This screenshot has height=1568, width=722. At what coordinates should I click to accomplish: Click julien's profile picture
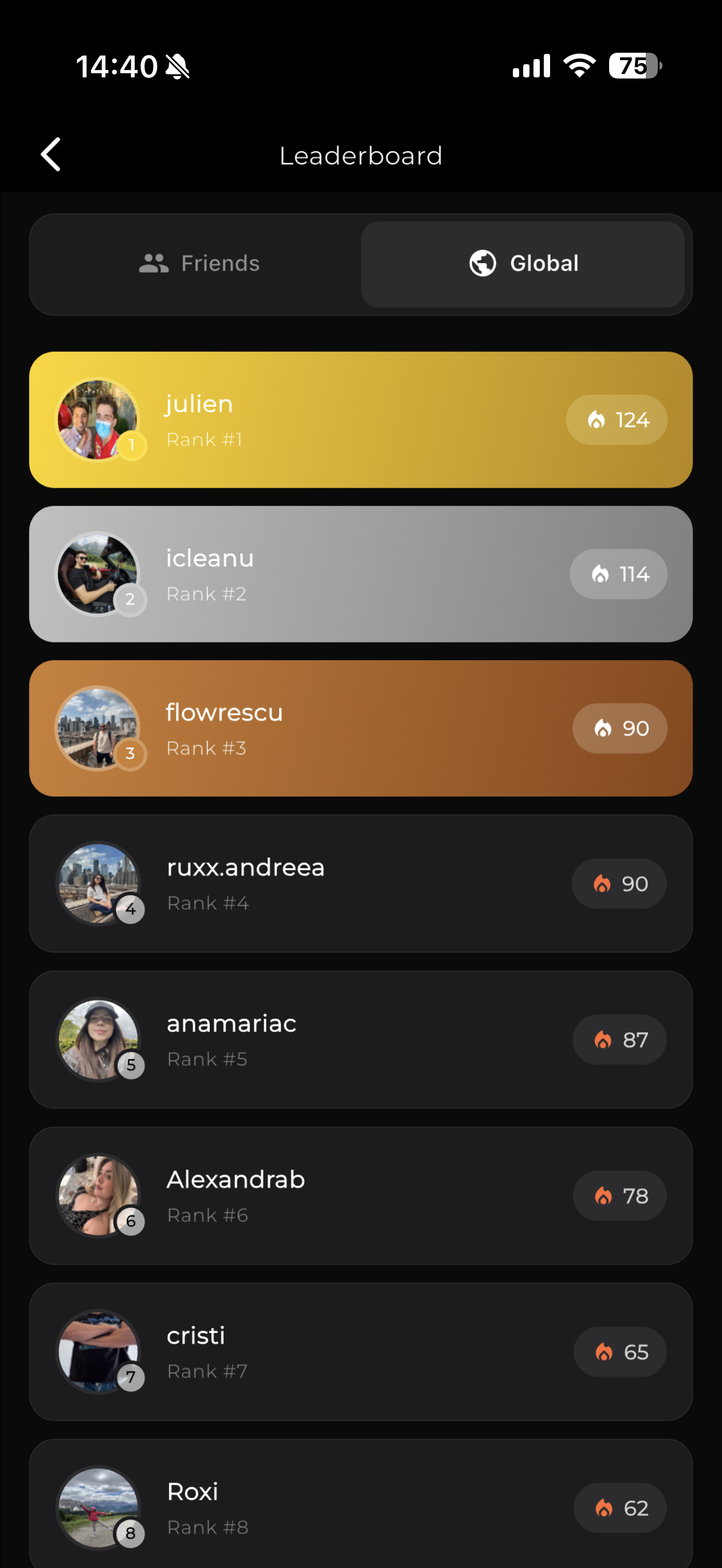[x=99, y=418]
